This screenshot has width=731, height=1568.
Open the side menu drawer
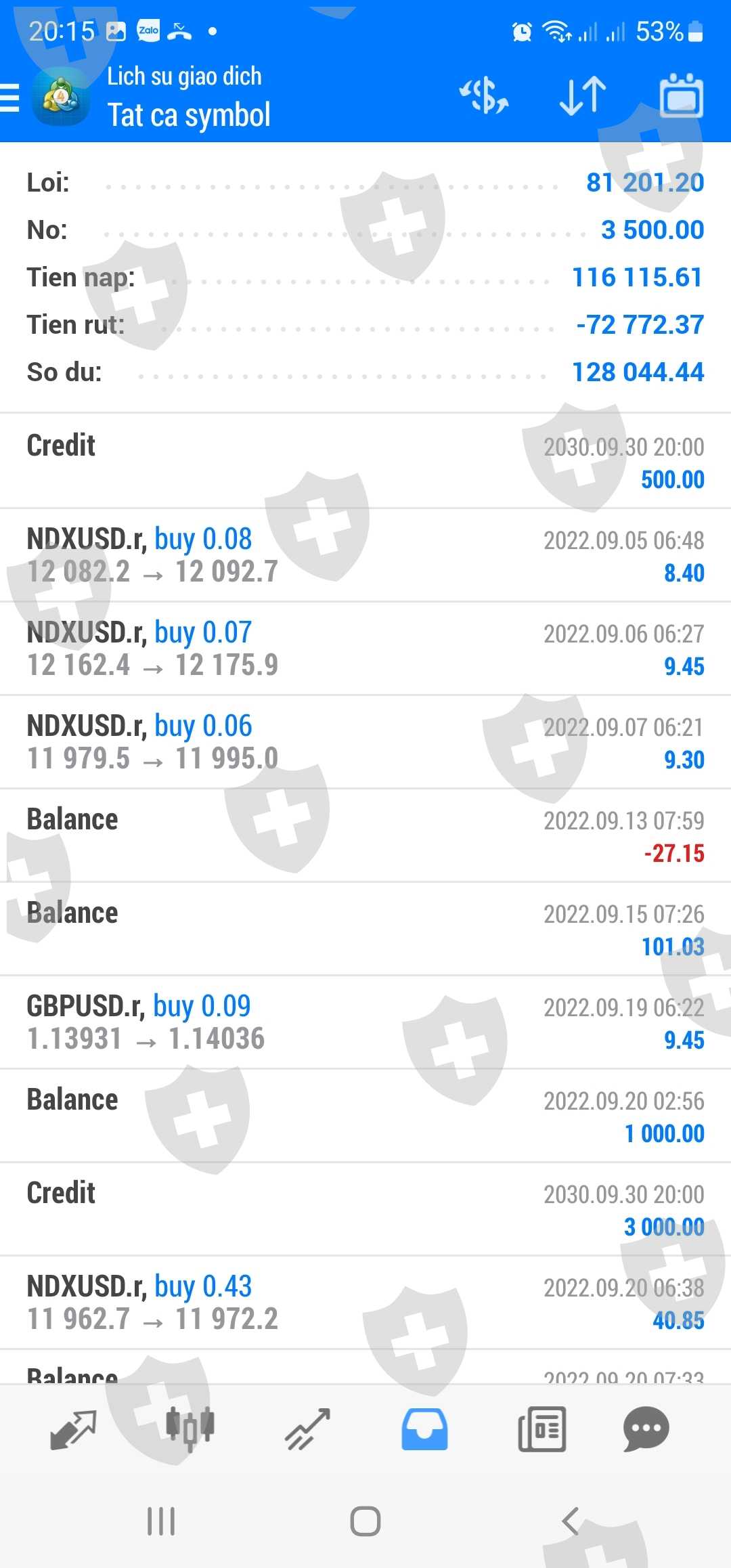click(11, 97)
